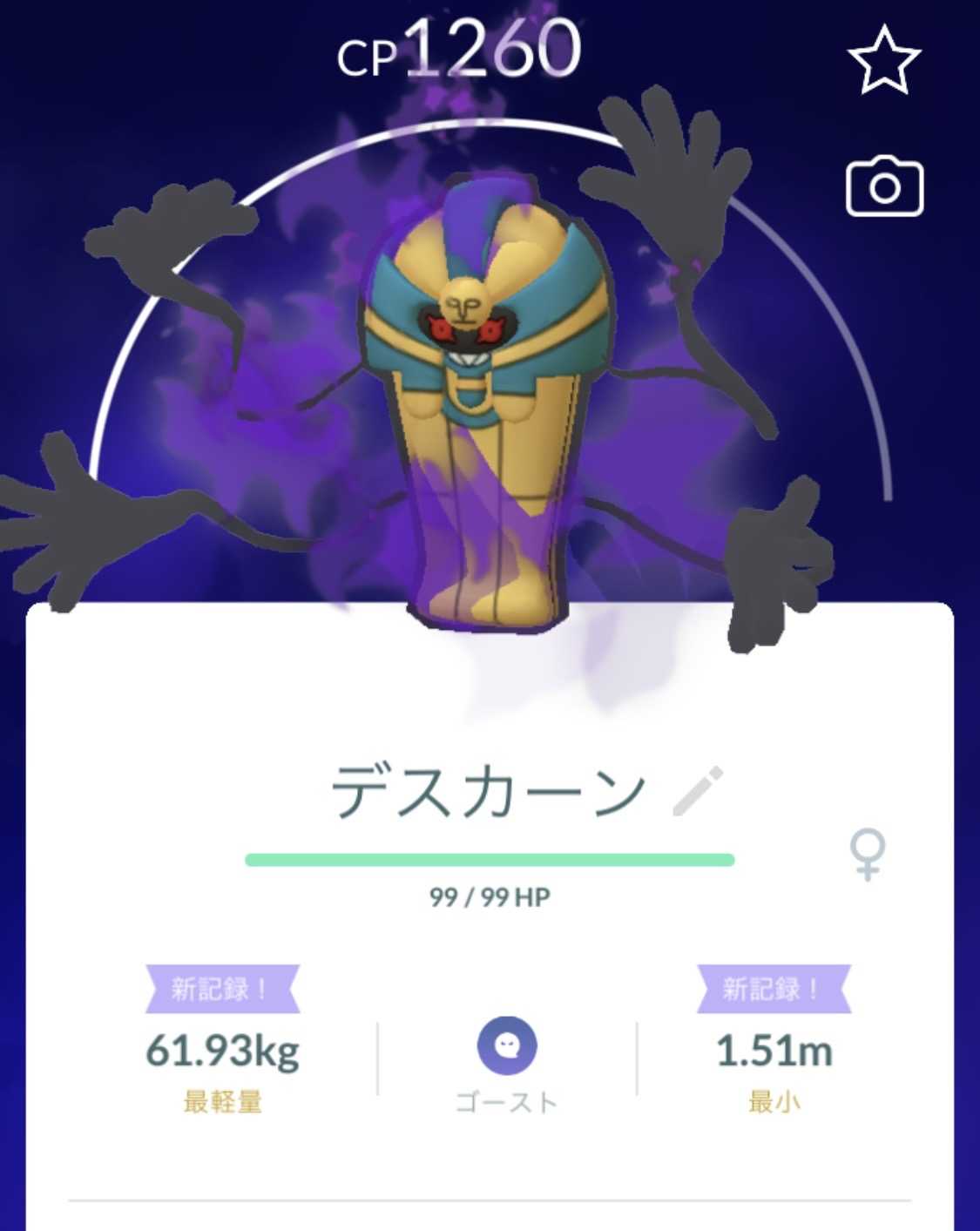Open the AR camera for デスカーン
Viewport: 980px width, 1231px height.
tap(884, 186)
